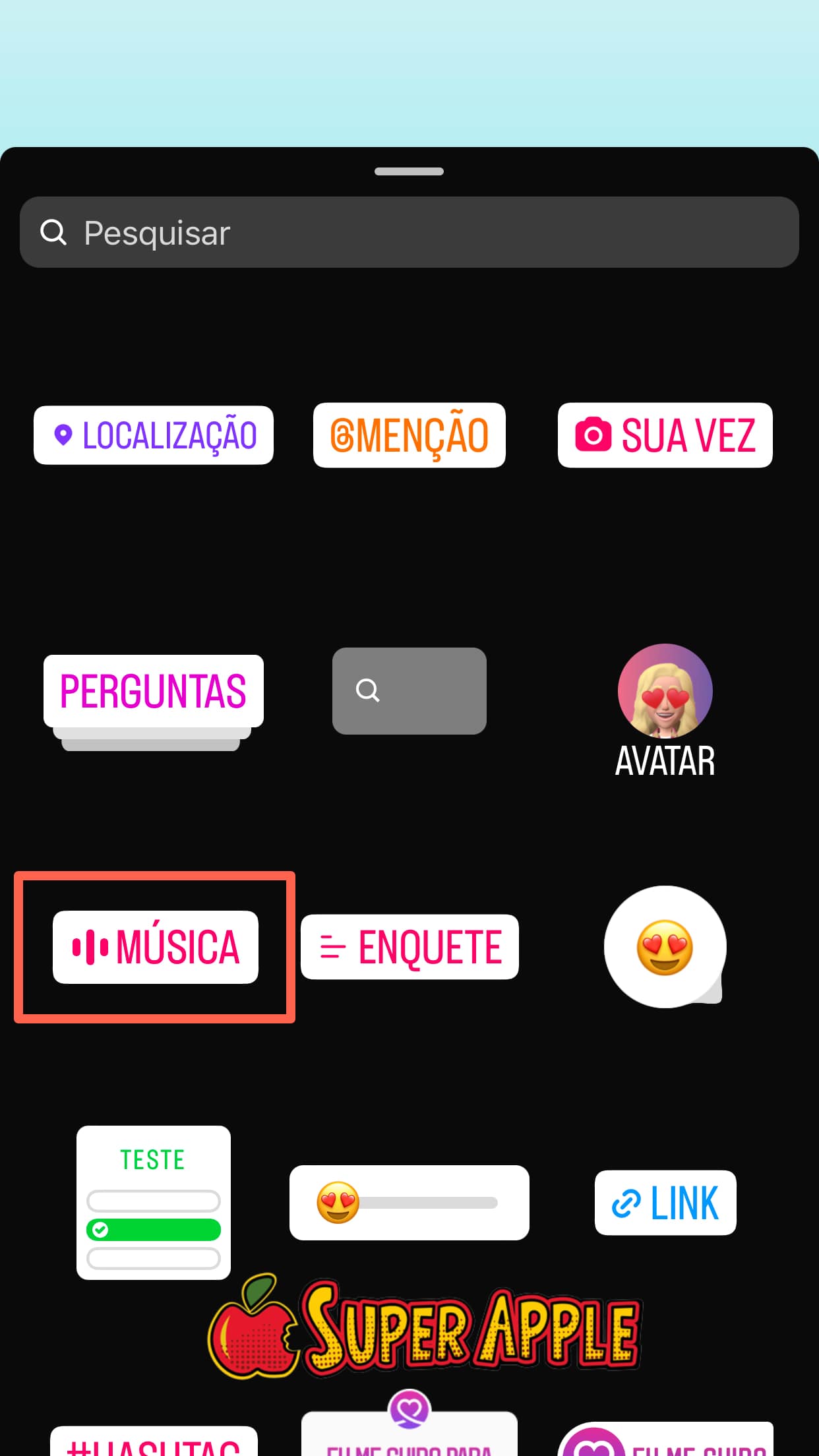Screen dimensions: 819x1456
Task: Add the Teste quiz sticker
Action: coord(154,1202)
